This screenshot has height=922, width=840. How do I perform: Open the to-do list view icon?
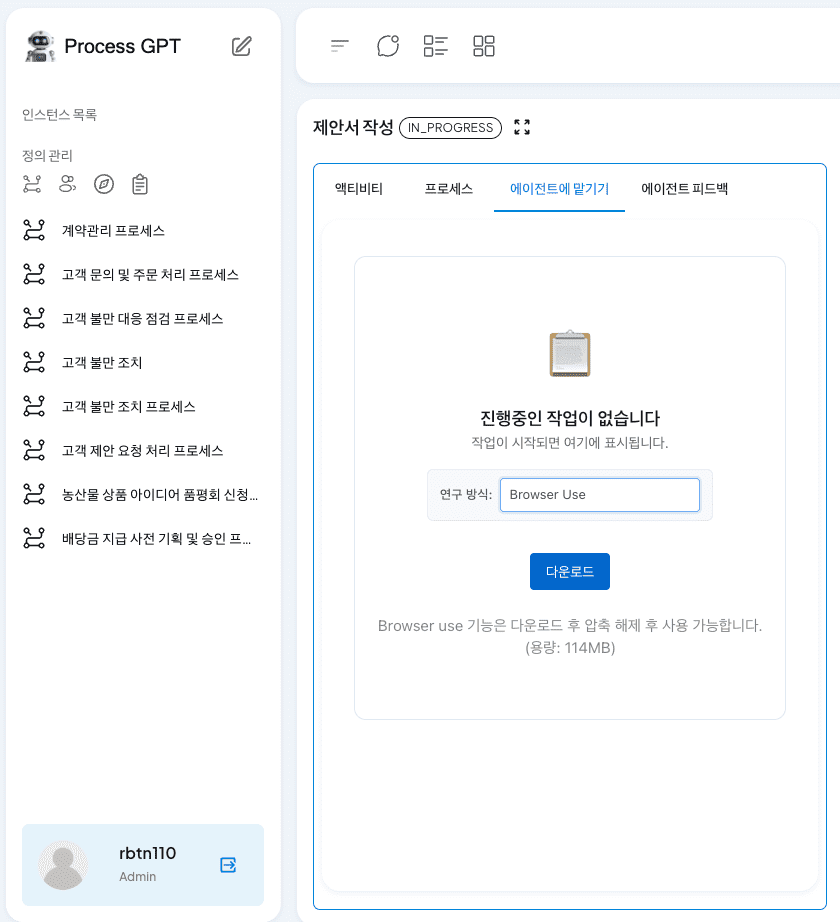coord(435,46)
